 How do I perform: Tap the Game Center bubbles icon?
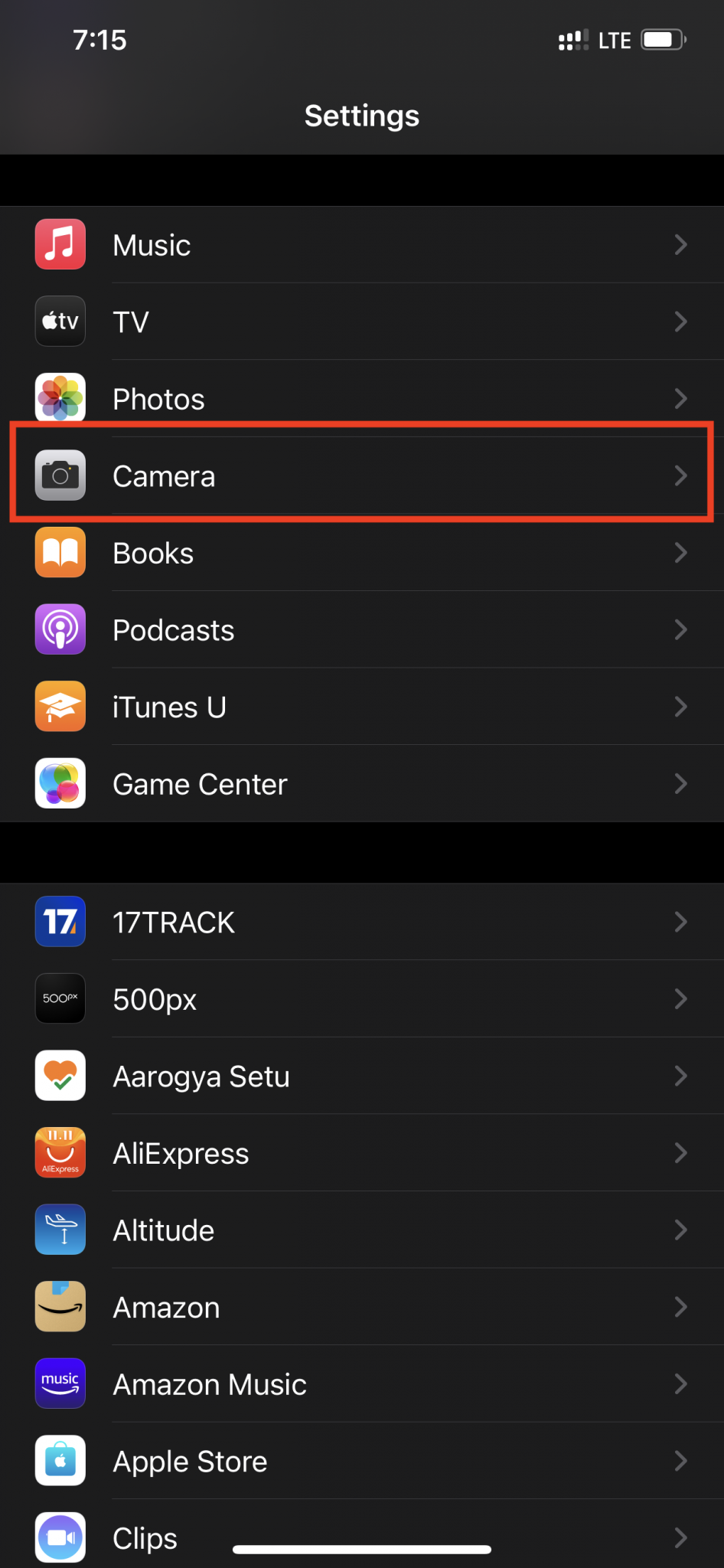click(x=60, y=783)
